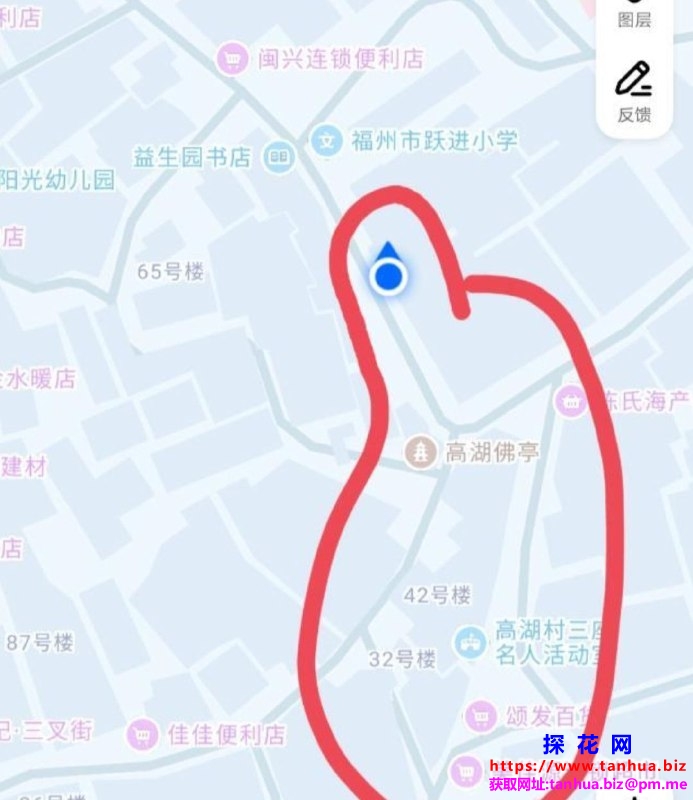The height and width of the screenshot is (800, 693).
Task: Select the 高湖佛亭 landmark marker
Action: (x=421, y=452)
